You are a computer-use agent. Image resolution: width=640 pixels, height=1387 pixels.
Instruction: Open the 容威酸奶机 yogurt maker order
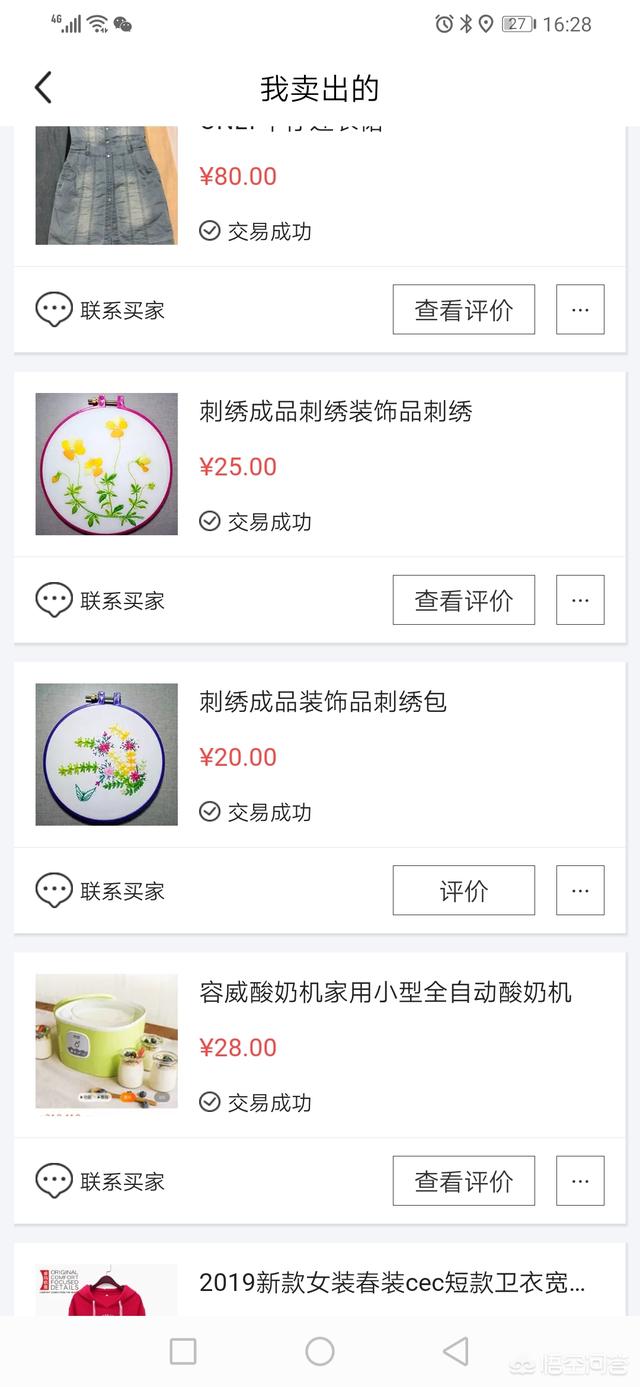pyautogui.click(x=385, y=993)
